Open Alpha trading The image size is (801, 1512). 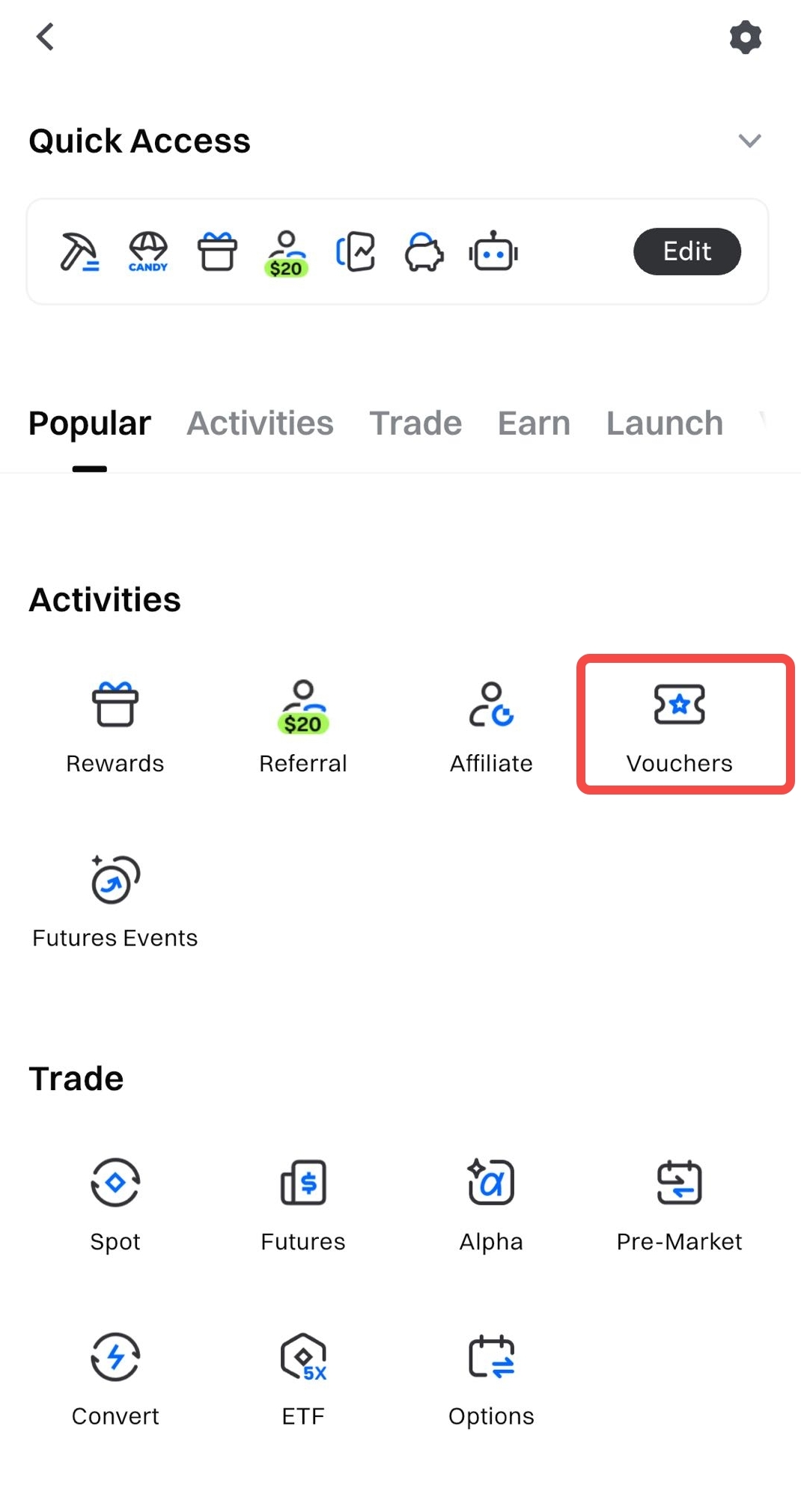491,1202
